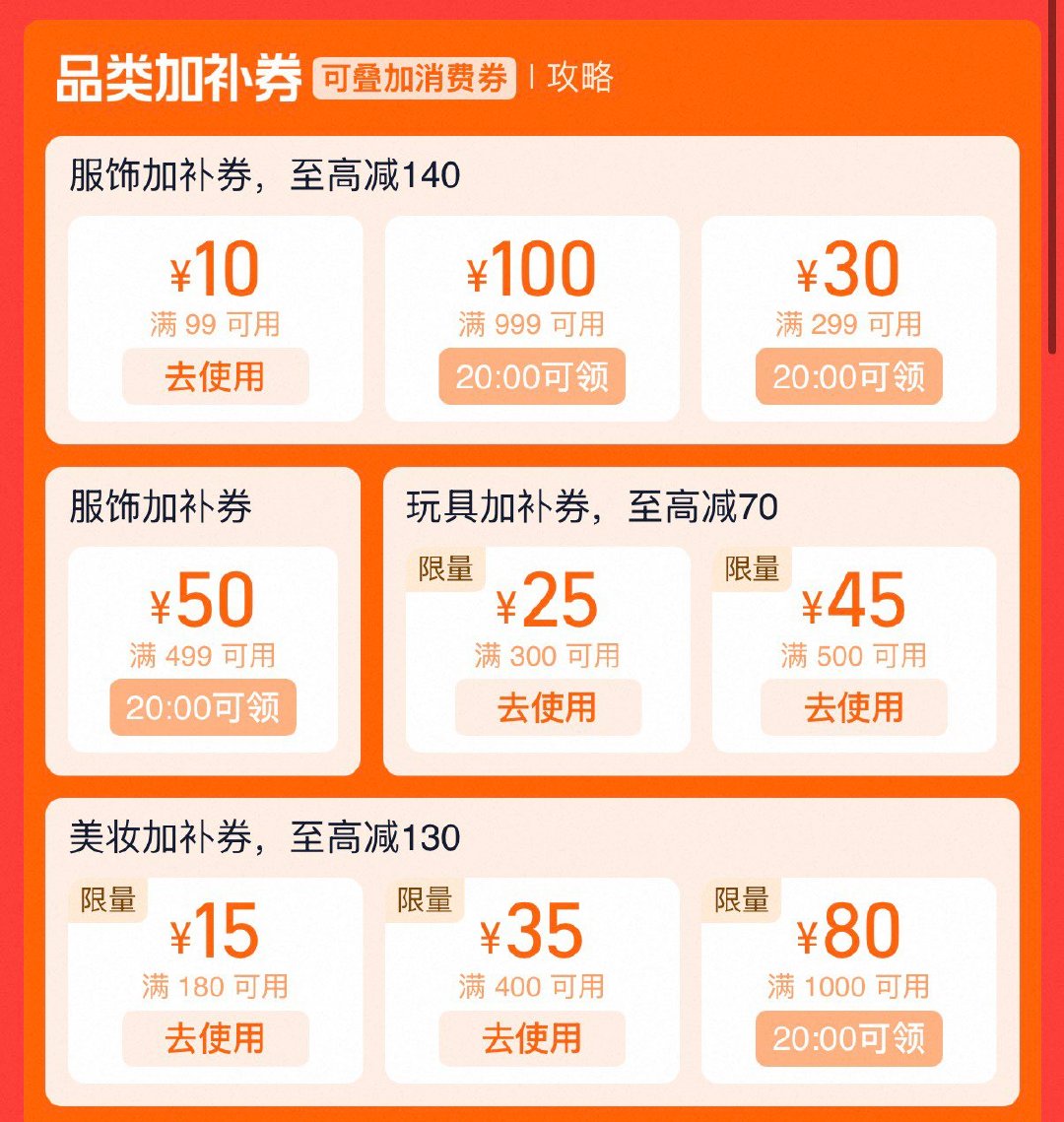The image size is (1064, 1122).
Task: Tap 20:00可领 on the ¥50 coupon
Action: (203, 707)
